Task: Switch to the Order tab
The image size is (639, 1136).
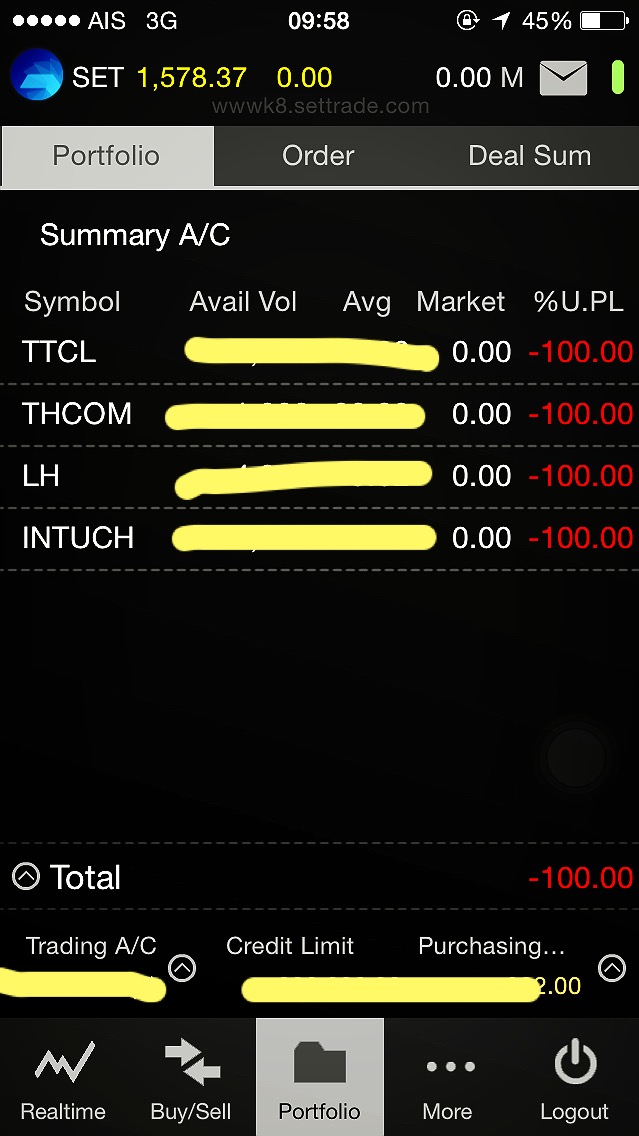Action: point(318,156)
